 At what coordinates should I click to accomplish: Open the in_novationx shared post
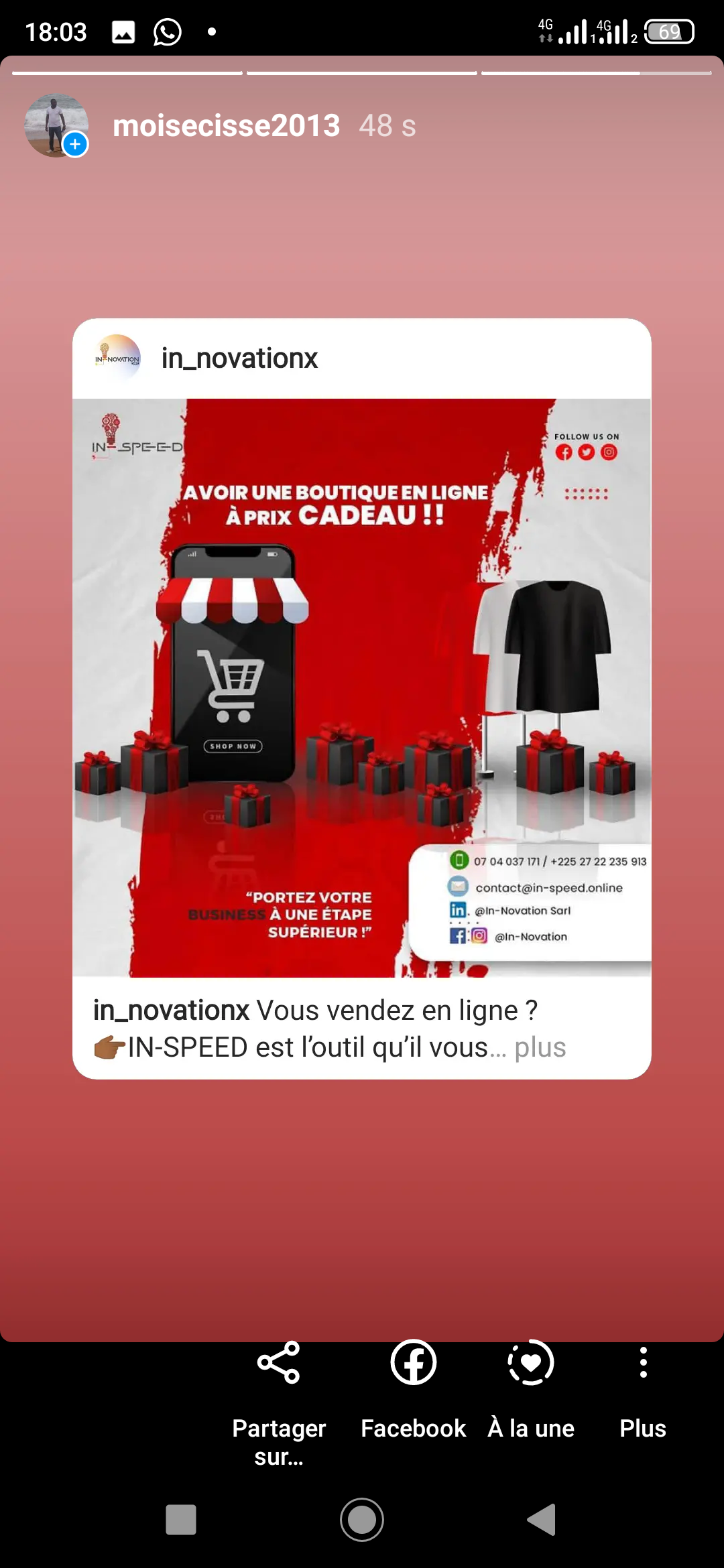(x=362, y=698)
